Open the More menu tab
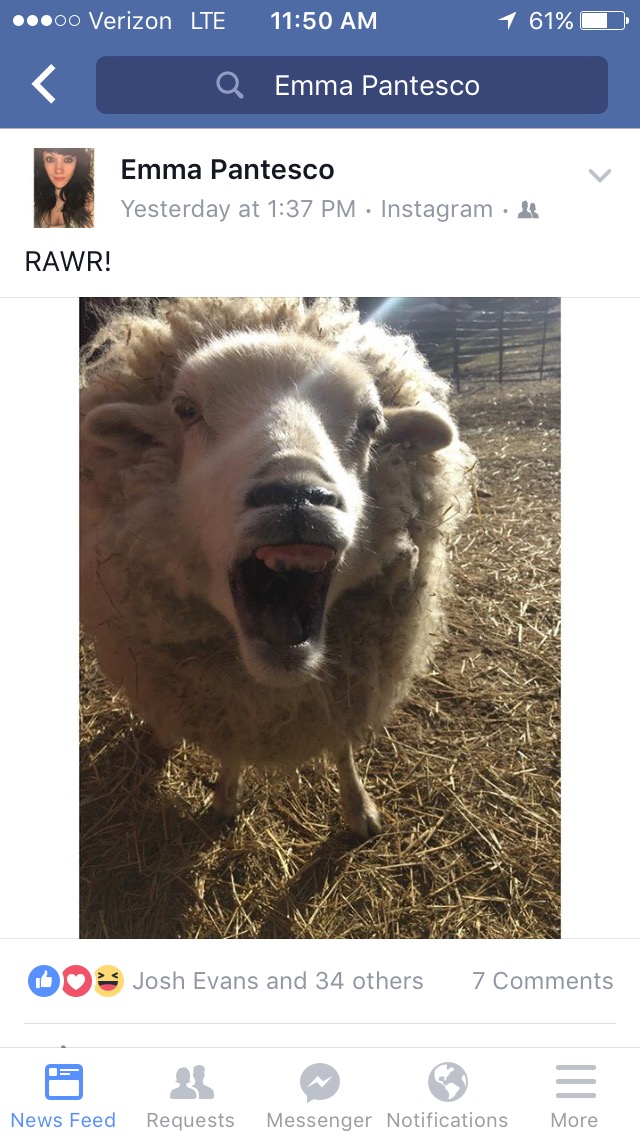Screen dimensions: 640x1136 pyautogui.click(x=575, y=1095)
